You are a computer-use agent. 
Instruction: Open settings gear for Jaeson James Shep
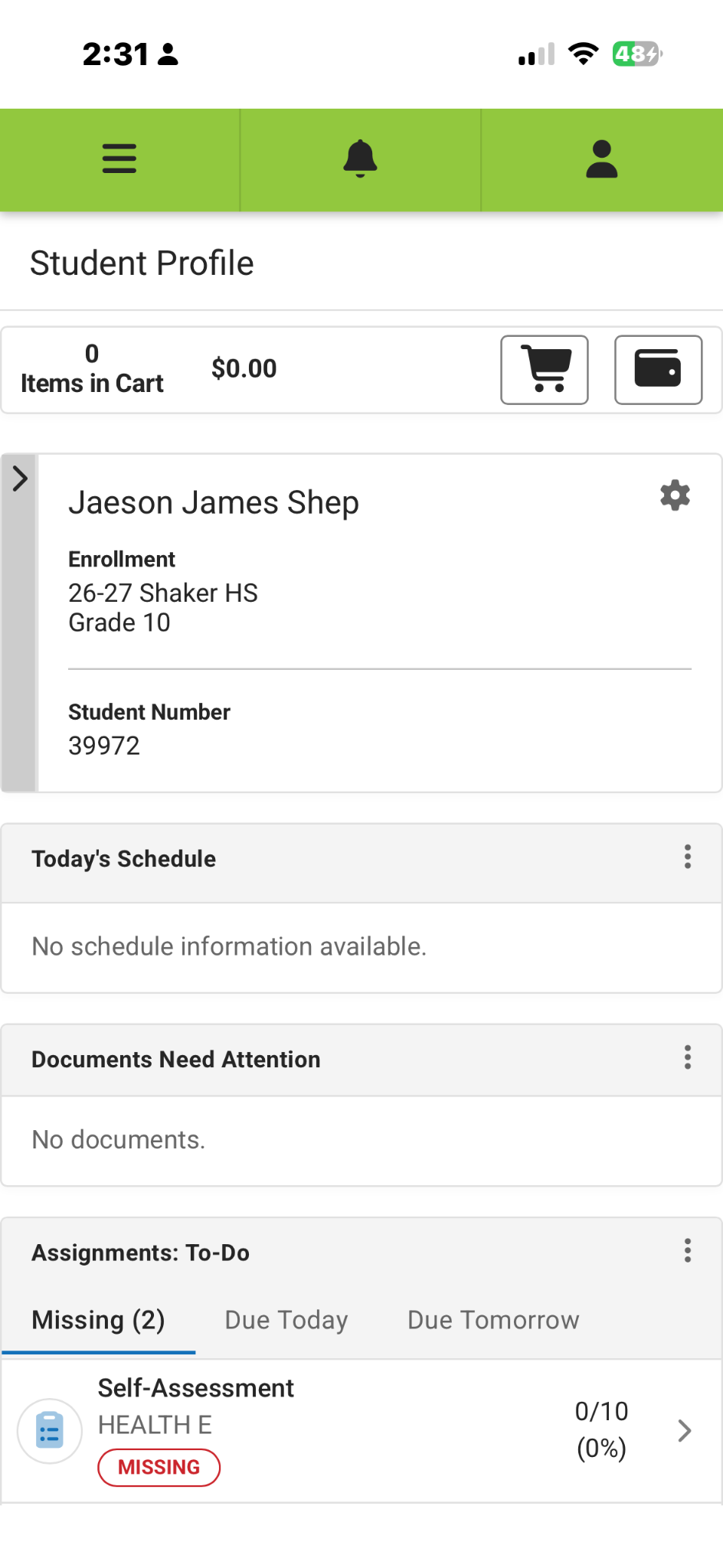[x=676, y=495]
